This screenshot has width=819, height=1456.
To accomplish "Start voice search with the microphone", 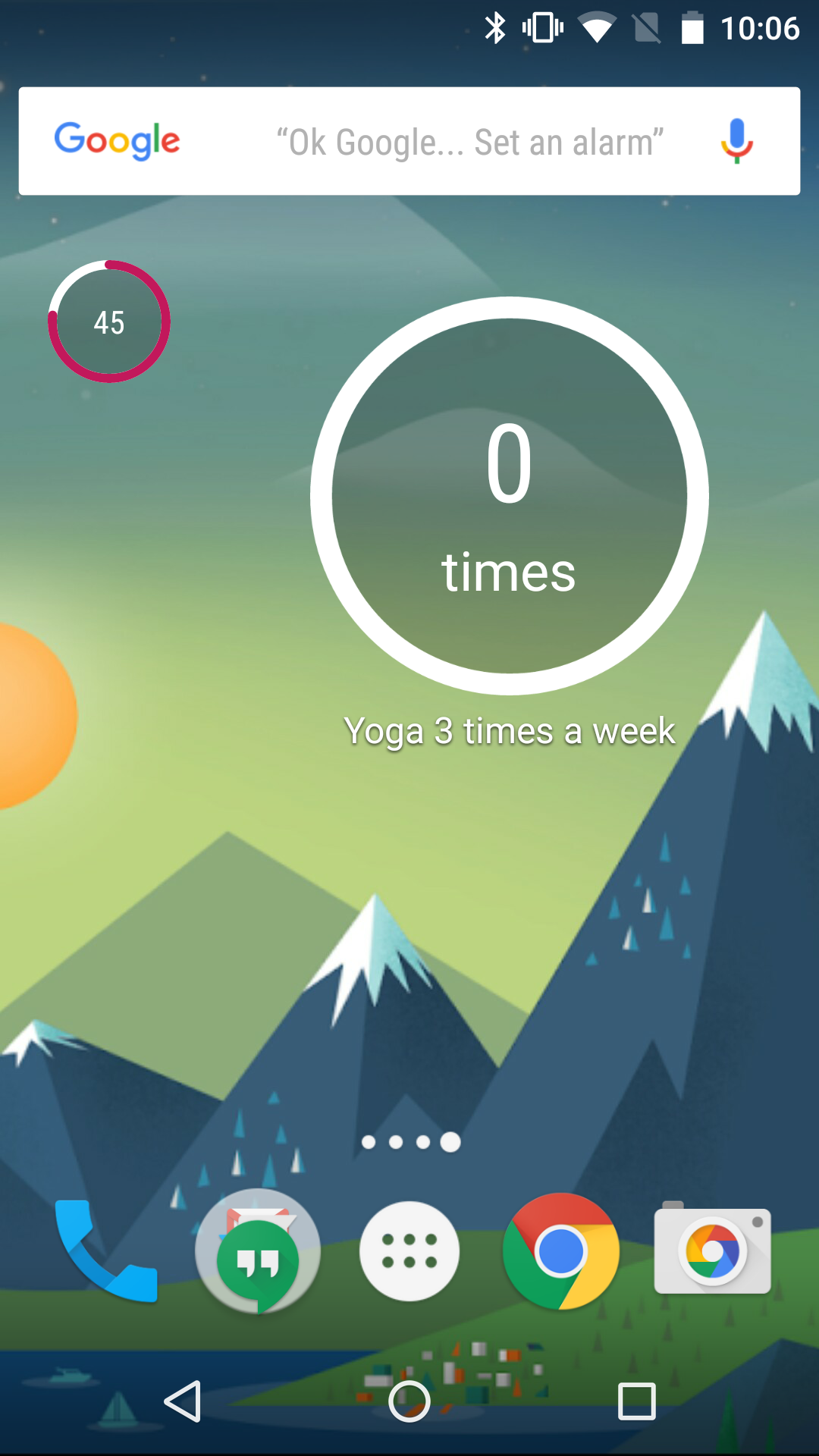I will click(736, 141).
